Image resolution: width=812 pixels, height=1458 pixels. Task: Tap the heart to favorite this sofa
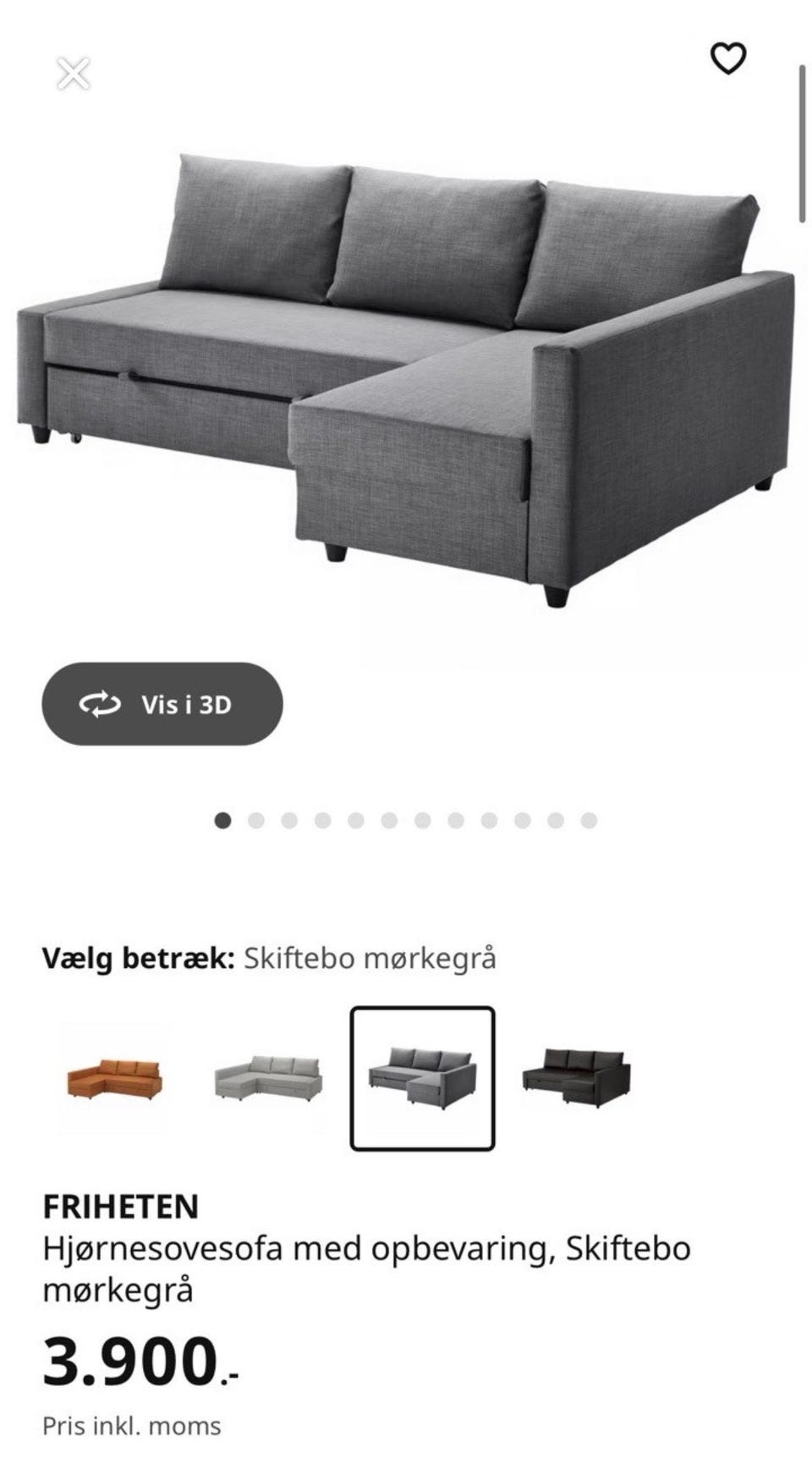729,58
